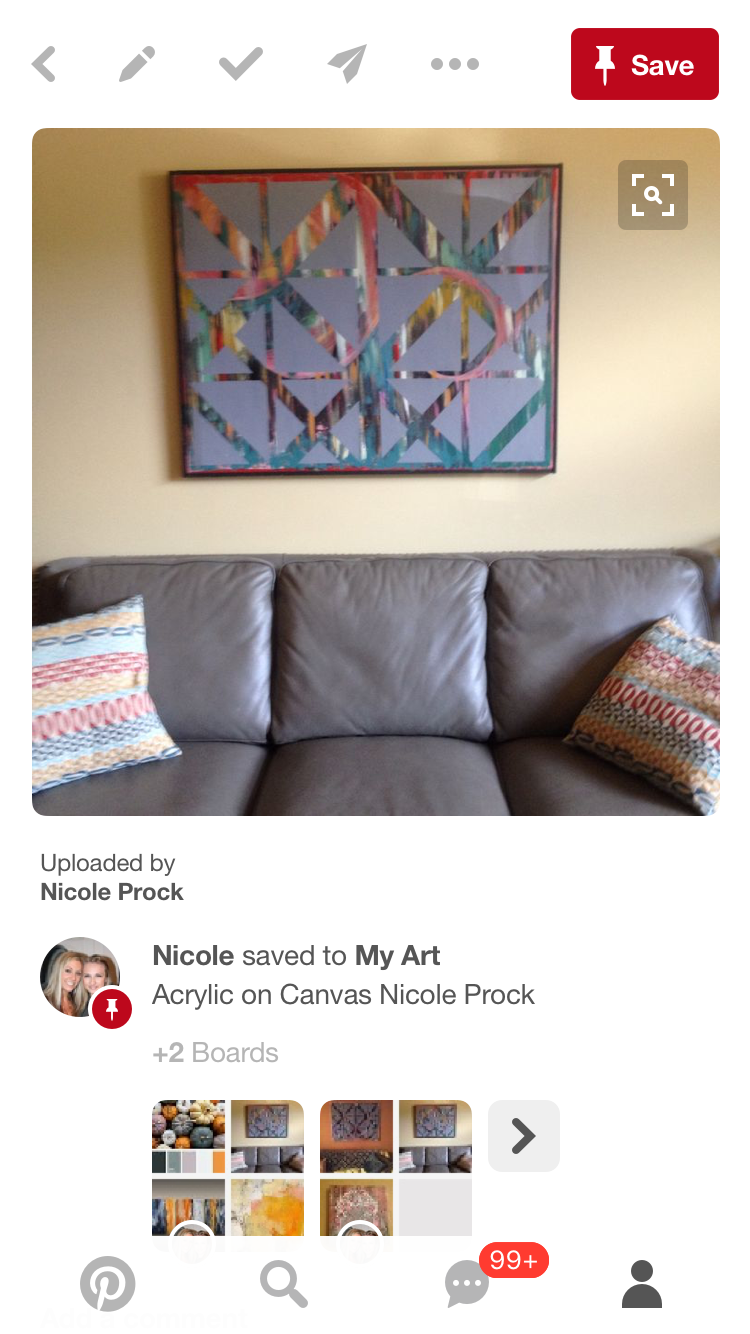Open the uploader Nicole Prock's profile
The height and width of the screenshot is (1334, 750).
tap(112, 892)
